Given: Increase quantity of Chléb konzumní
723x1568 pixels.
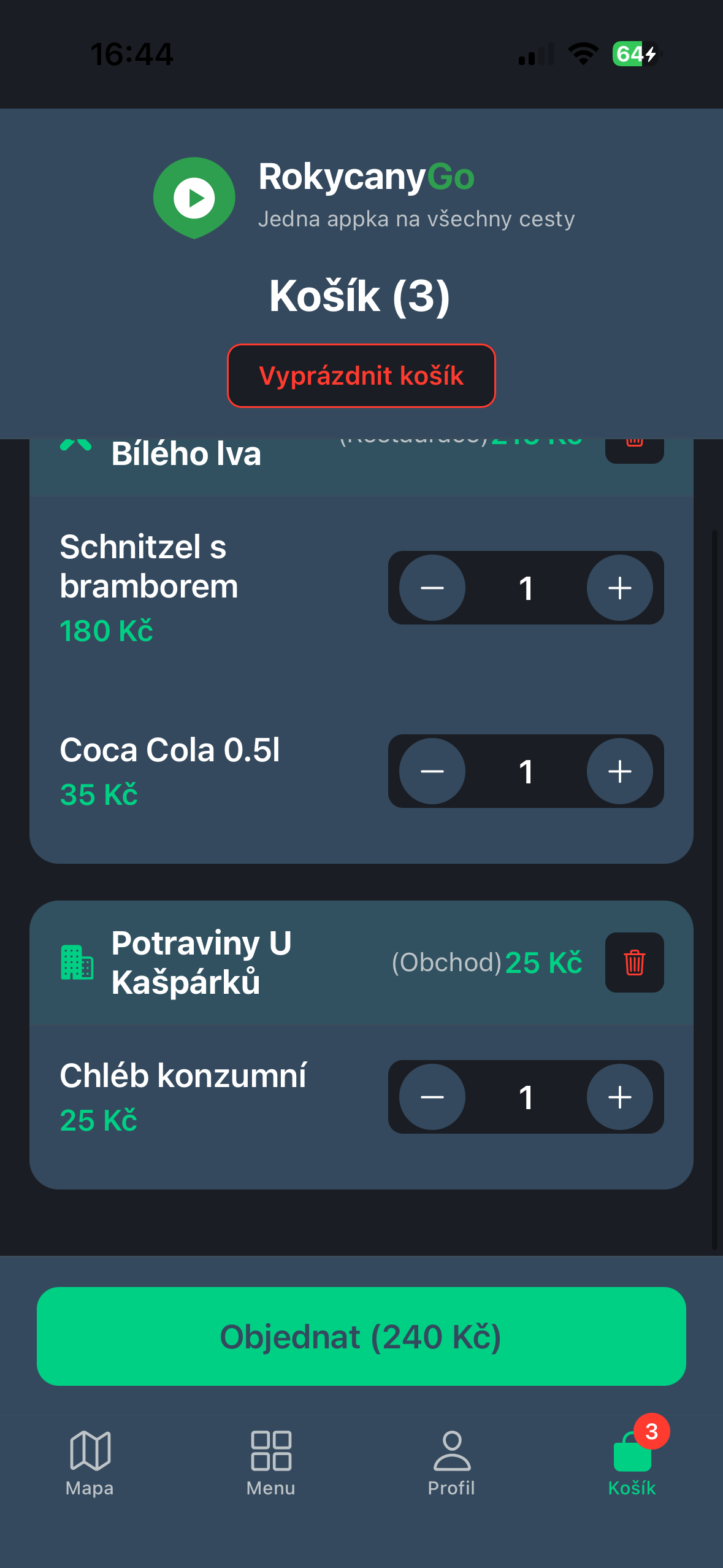Looking at the screenshot, I should (620, 1097).
